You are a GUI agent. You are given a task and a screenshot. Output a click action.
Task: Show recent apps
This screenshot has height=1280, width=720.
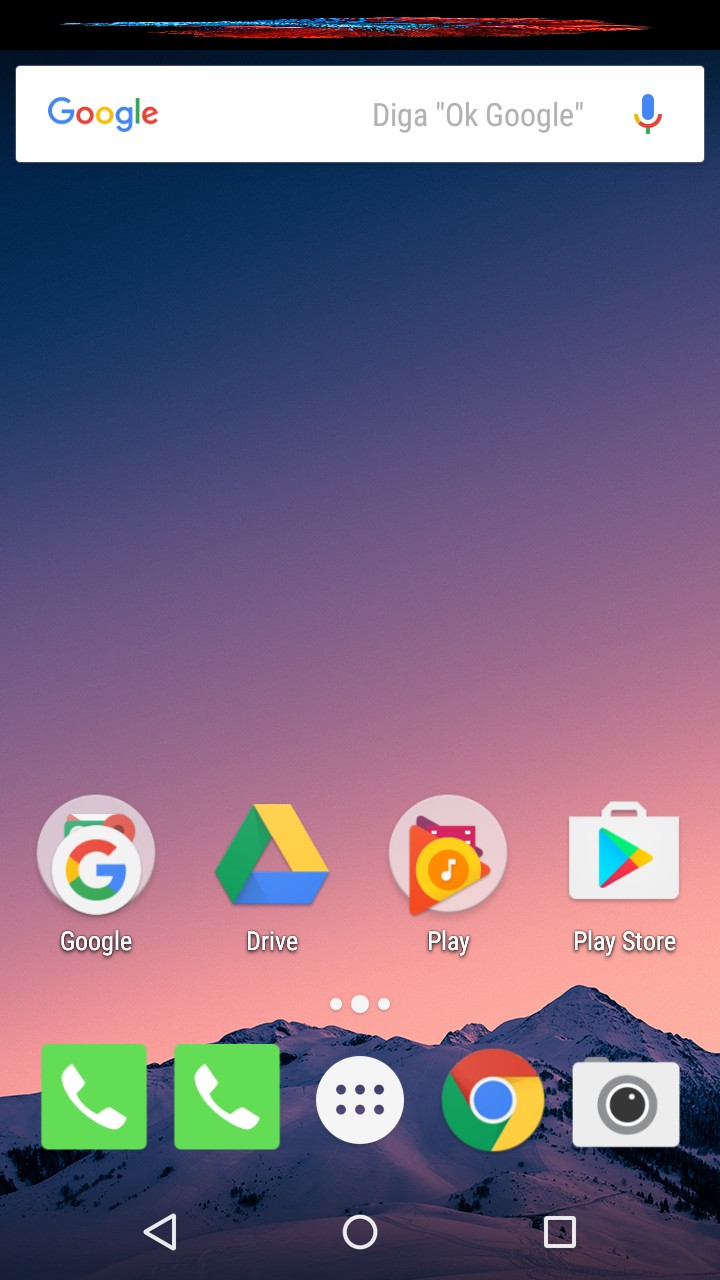pos(560,1232)
